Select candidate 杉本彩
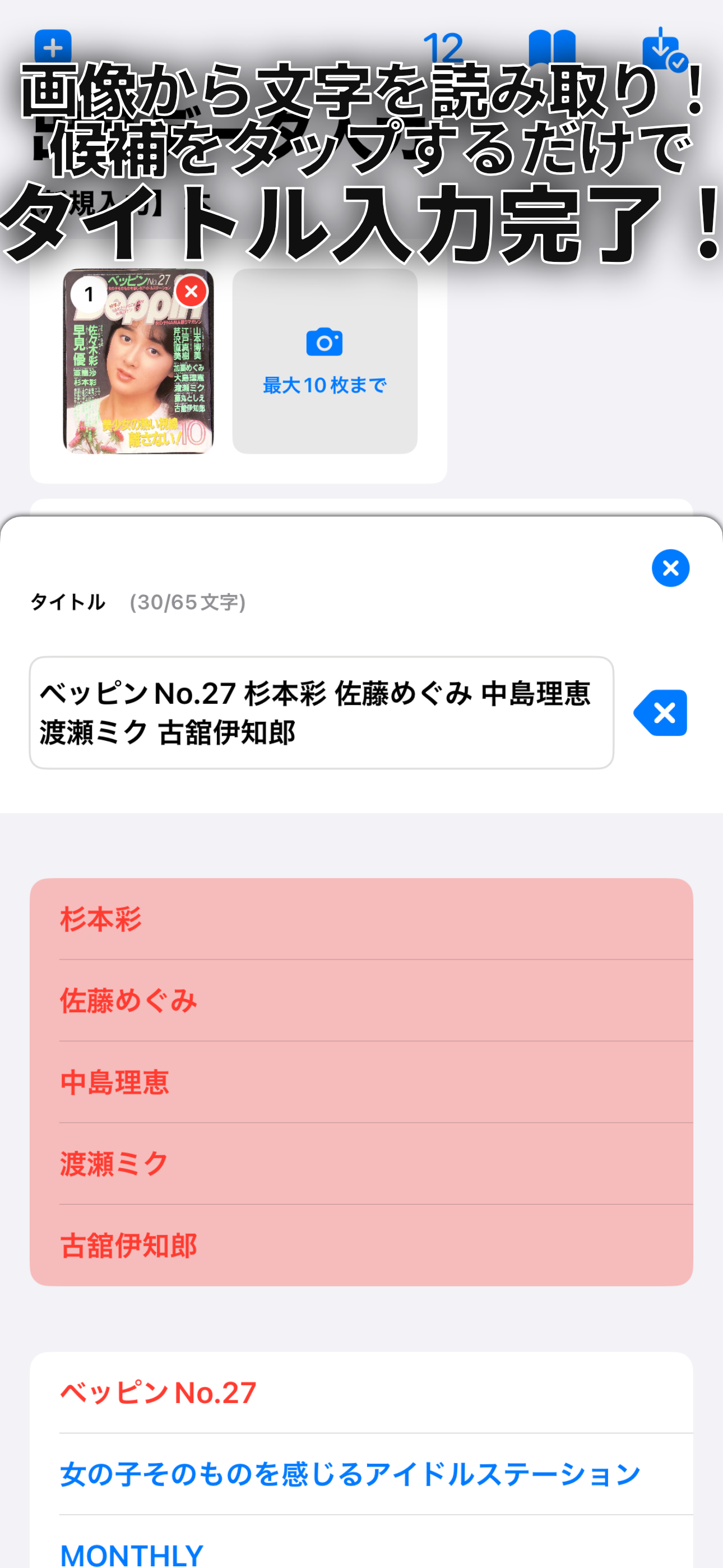 [361, 919]
